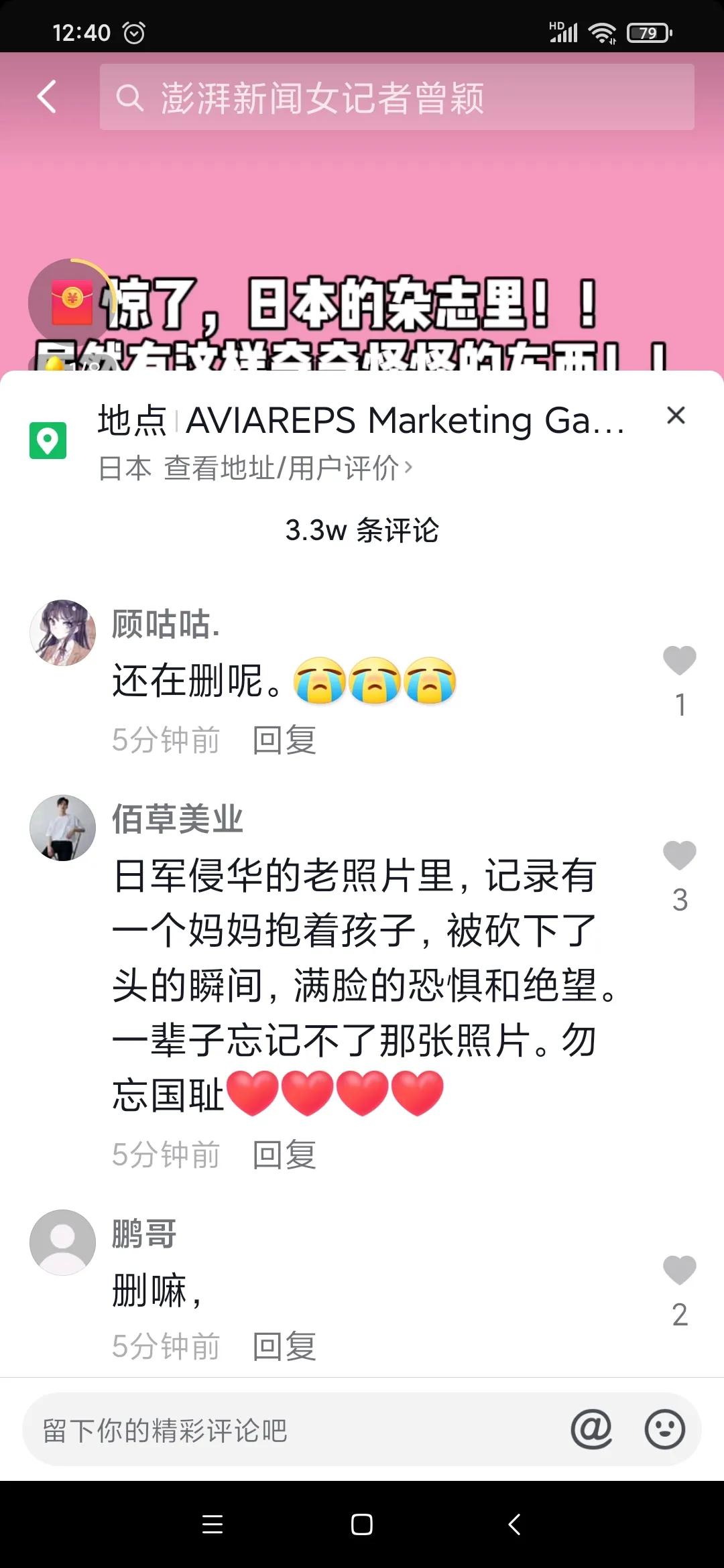Open the location pin icon for AVIAREPS
The height and width of the screenshot is (1568, 724).
click(x=47, y=440)
